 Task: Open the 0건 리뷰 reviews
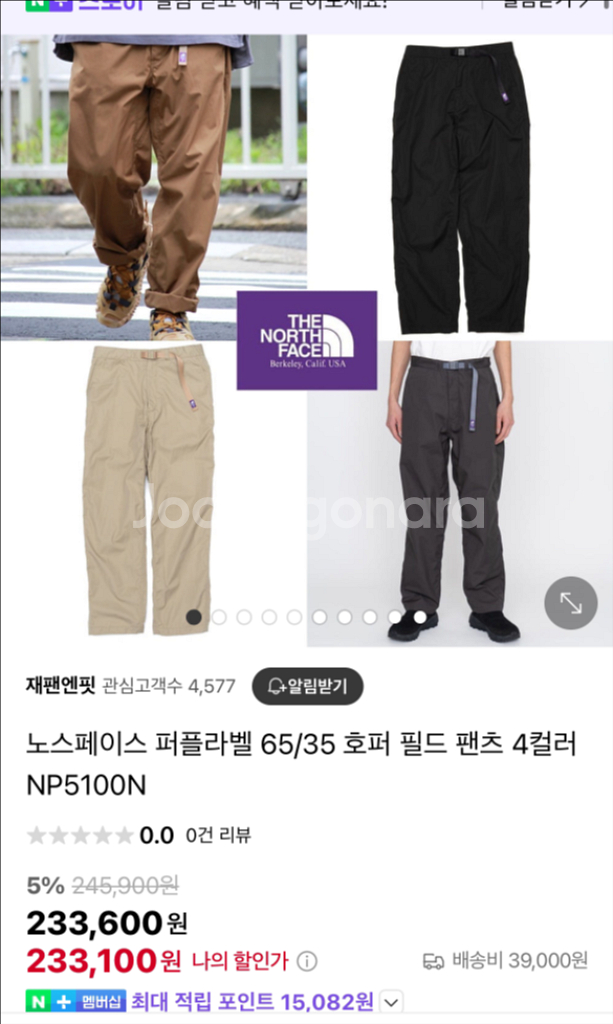coord(218,835)
